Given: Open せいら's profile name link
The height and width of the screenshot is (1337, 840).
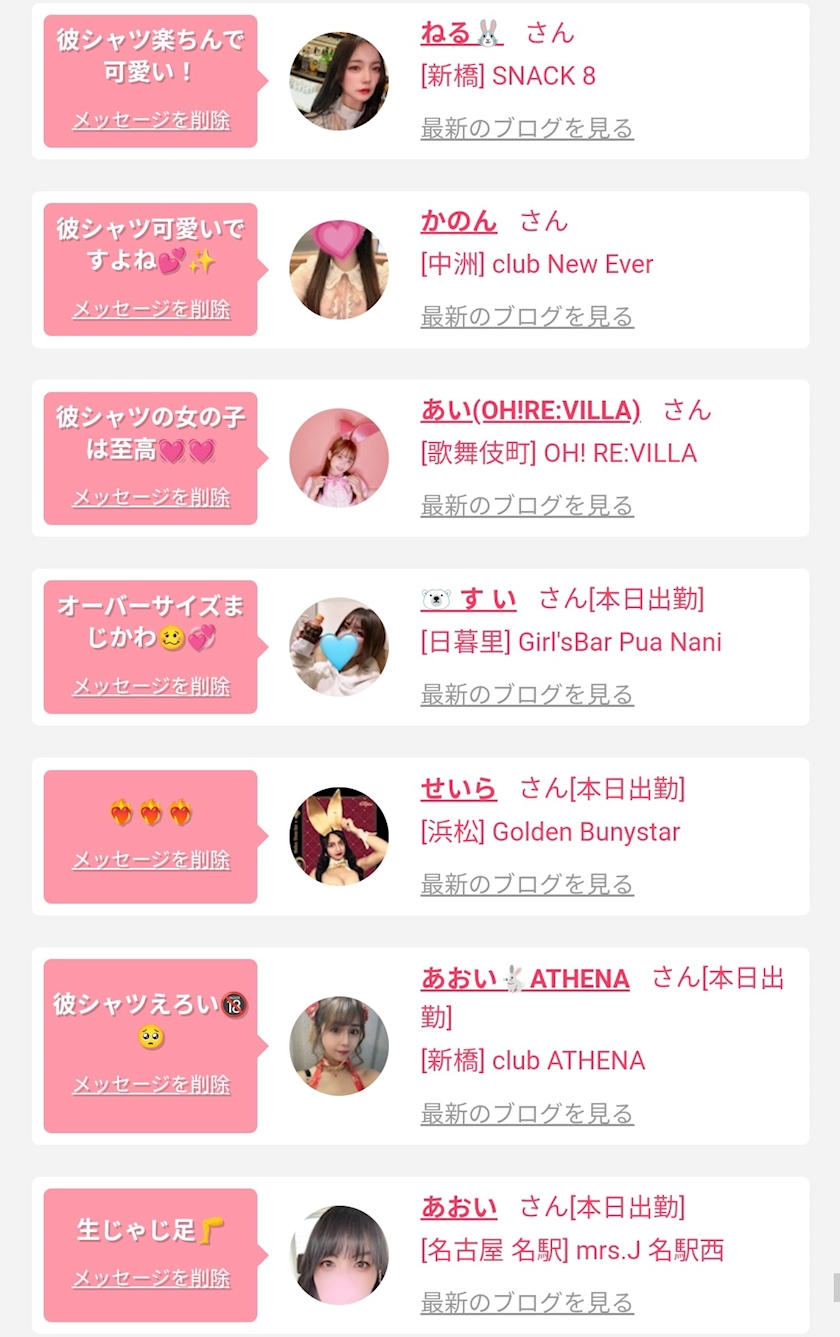Looking at the screenshot, I should [459, 789].
